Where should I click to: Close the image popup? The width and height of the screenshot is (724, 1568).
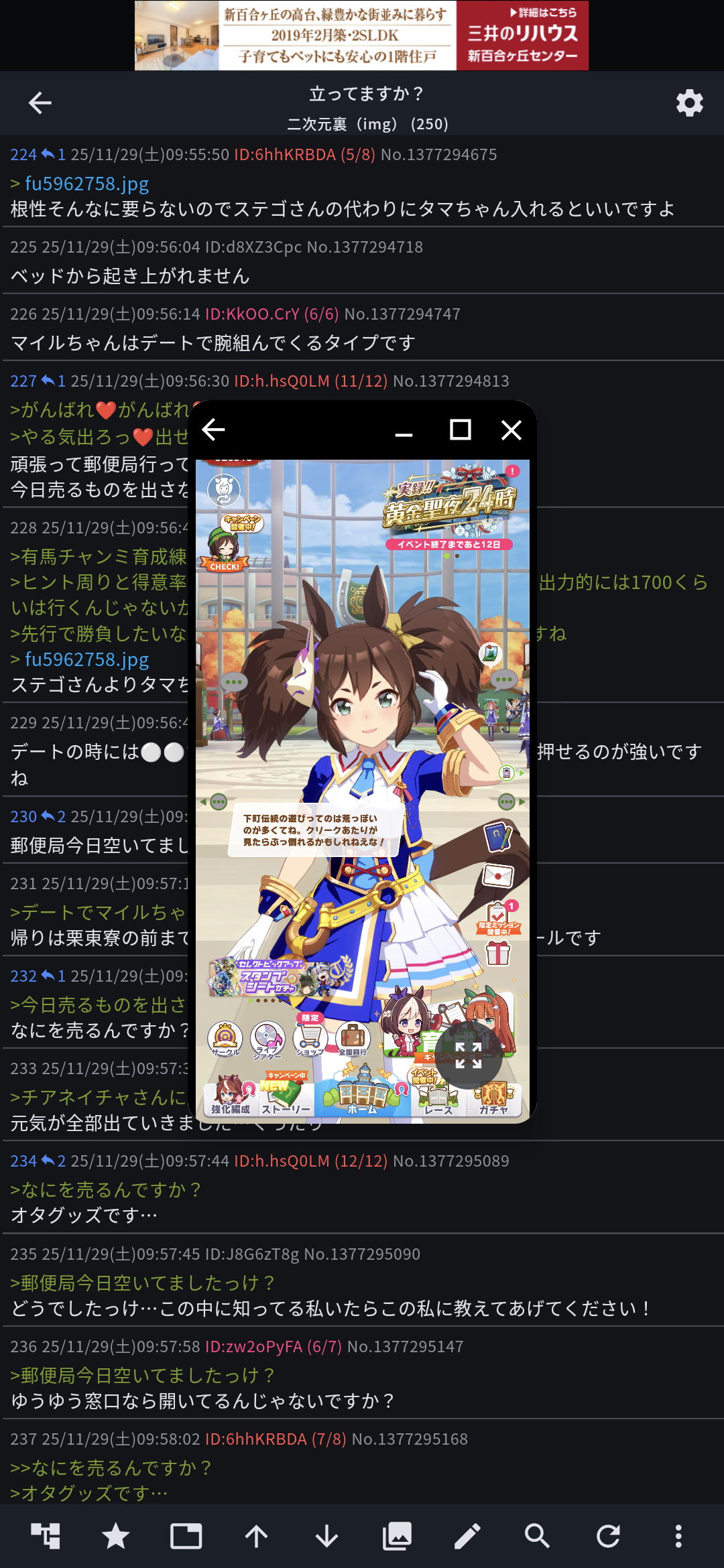tap(511, 430)
